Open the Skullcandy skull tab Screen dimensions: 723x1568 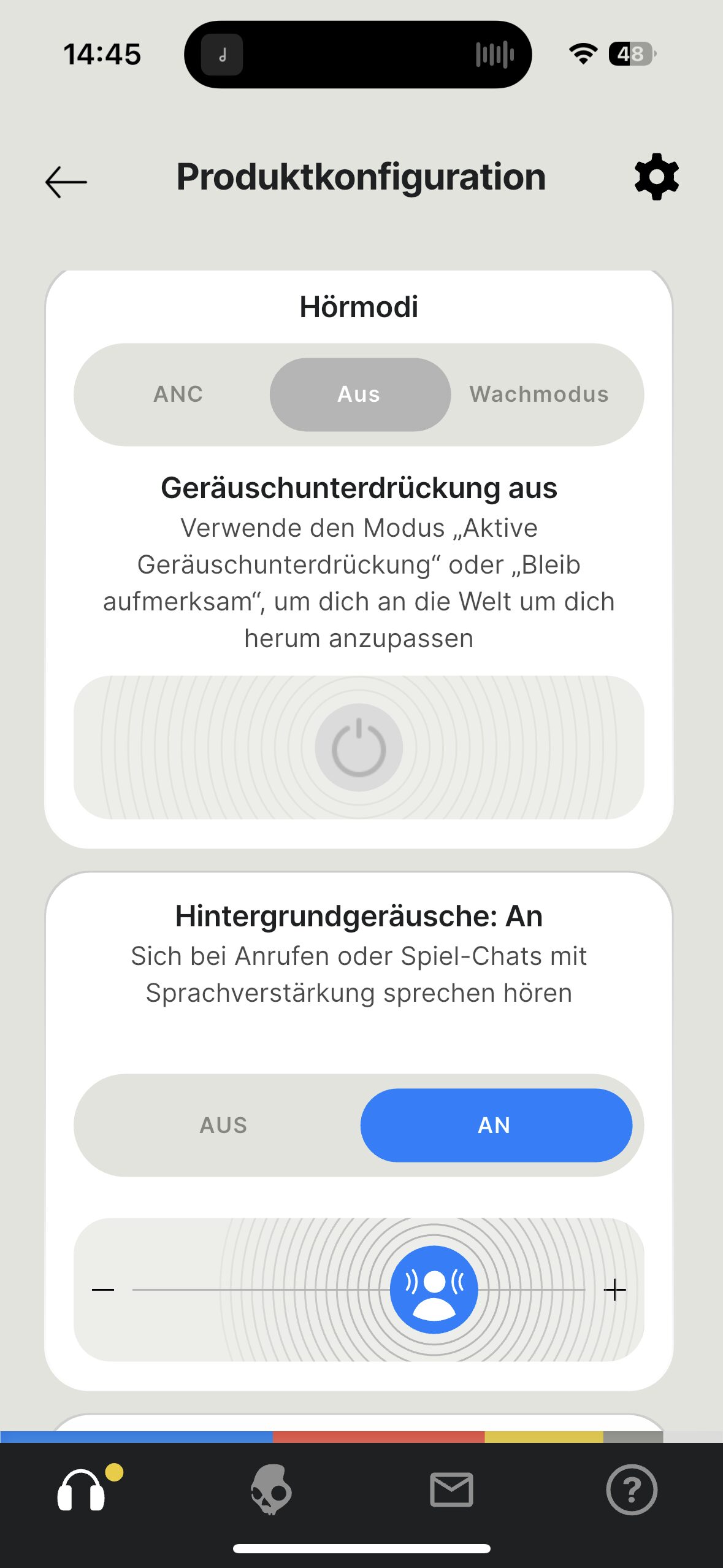[270, 1489]
